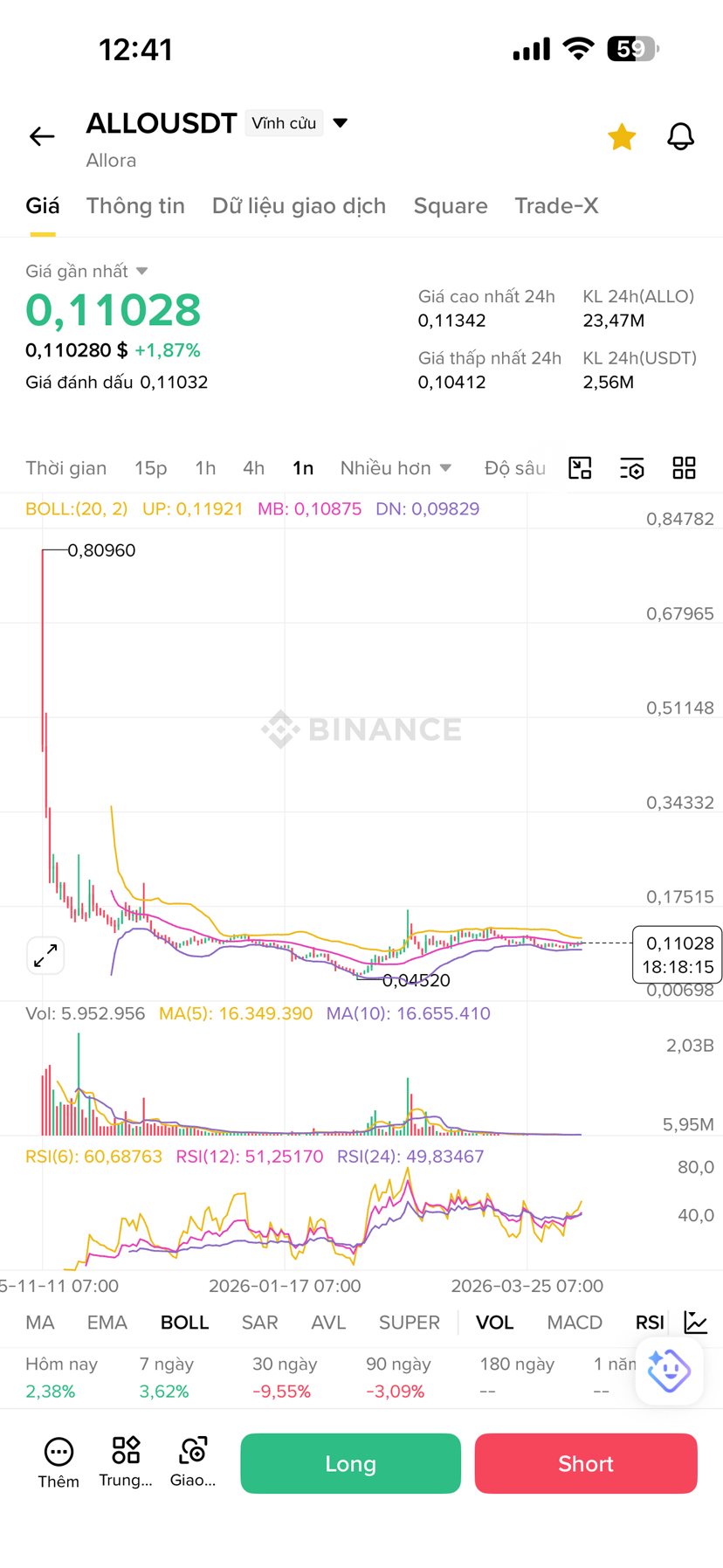Select the 15p chart interval

click(x=150, y=468)
